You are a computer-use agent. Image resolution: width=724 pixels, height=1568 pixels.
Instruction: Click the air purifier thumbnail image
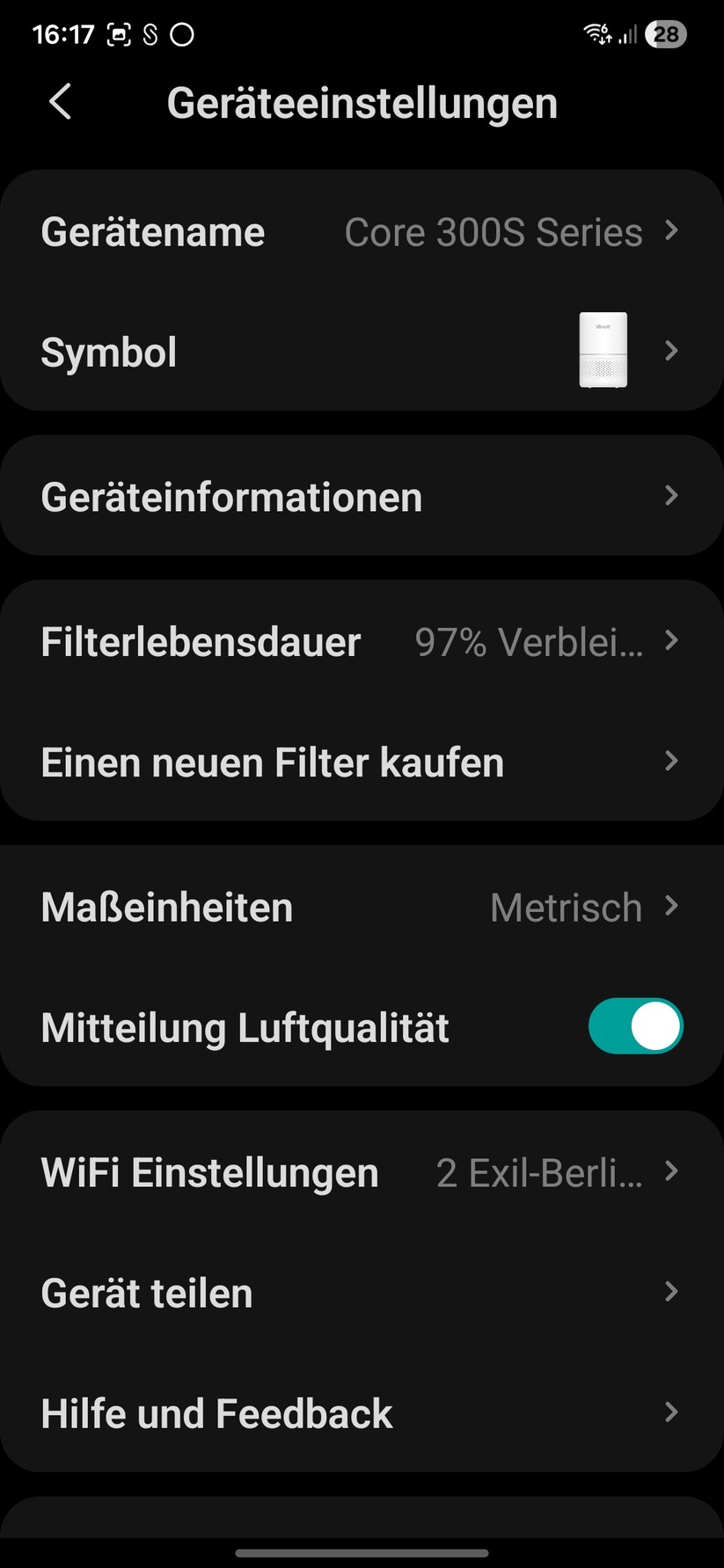pos(603,350)
